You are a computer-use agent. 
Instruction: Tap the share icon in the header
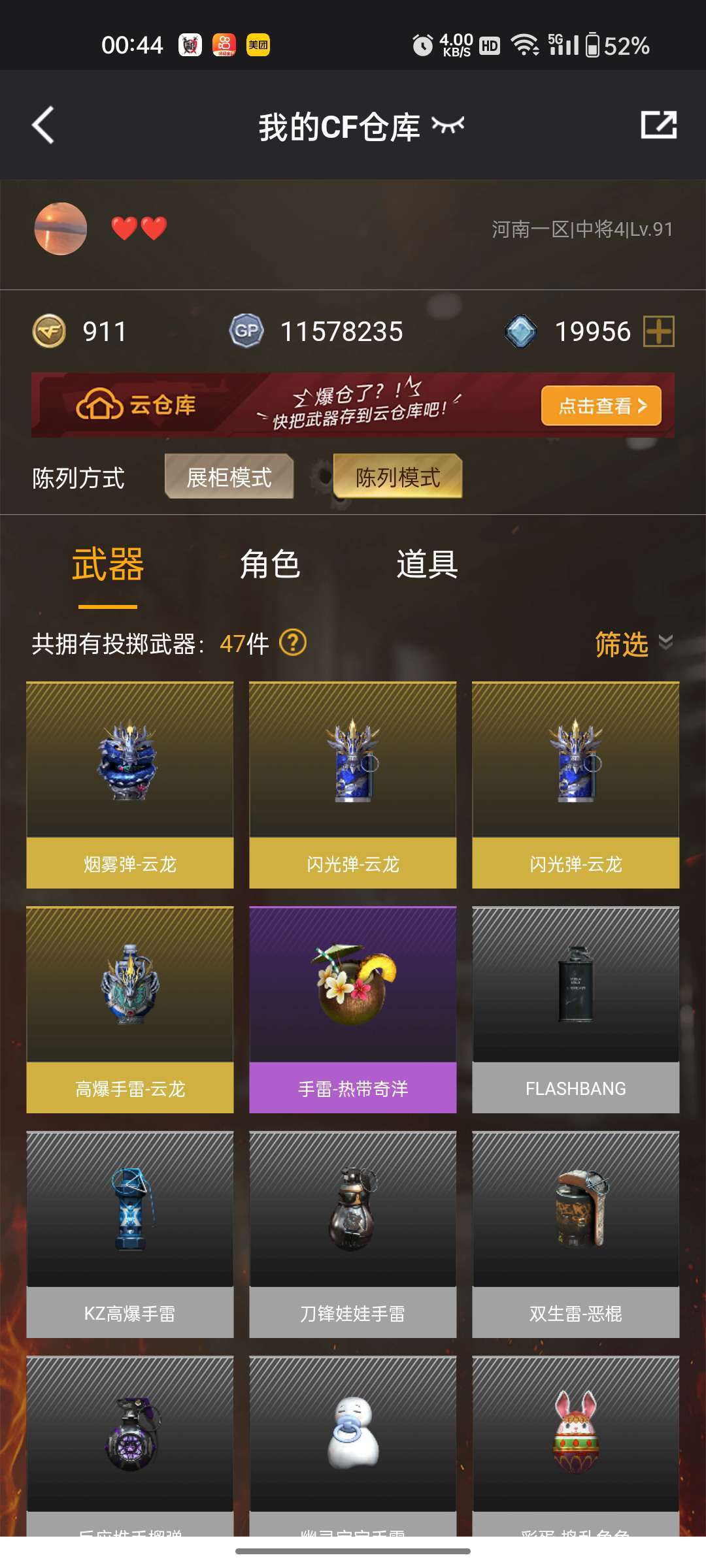(x=659, y=125)
